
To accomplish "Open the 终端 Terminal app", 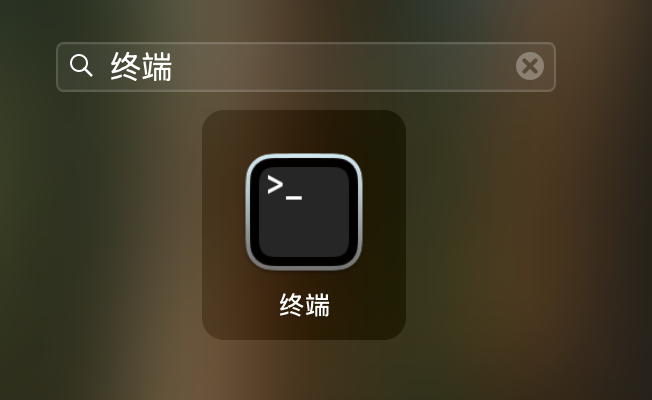I will pos(304,212).
